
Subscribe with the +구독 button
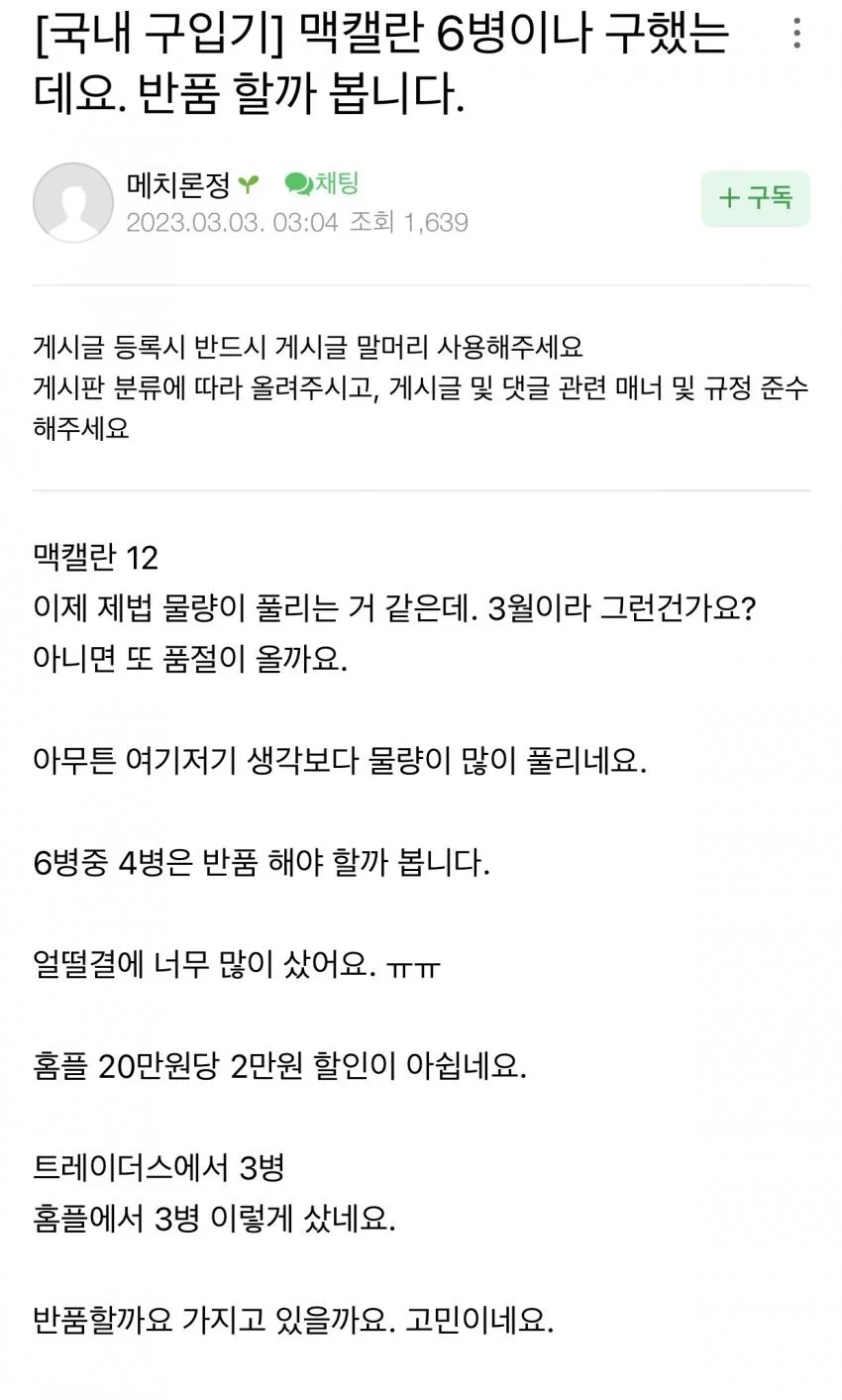point(755,198)
